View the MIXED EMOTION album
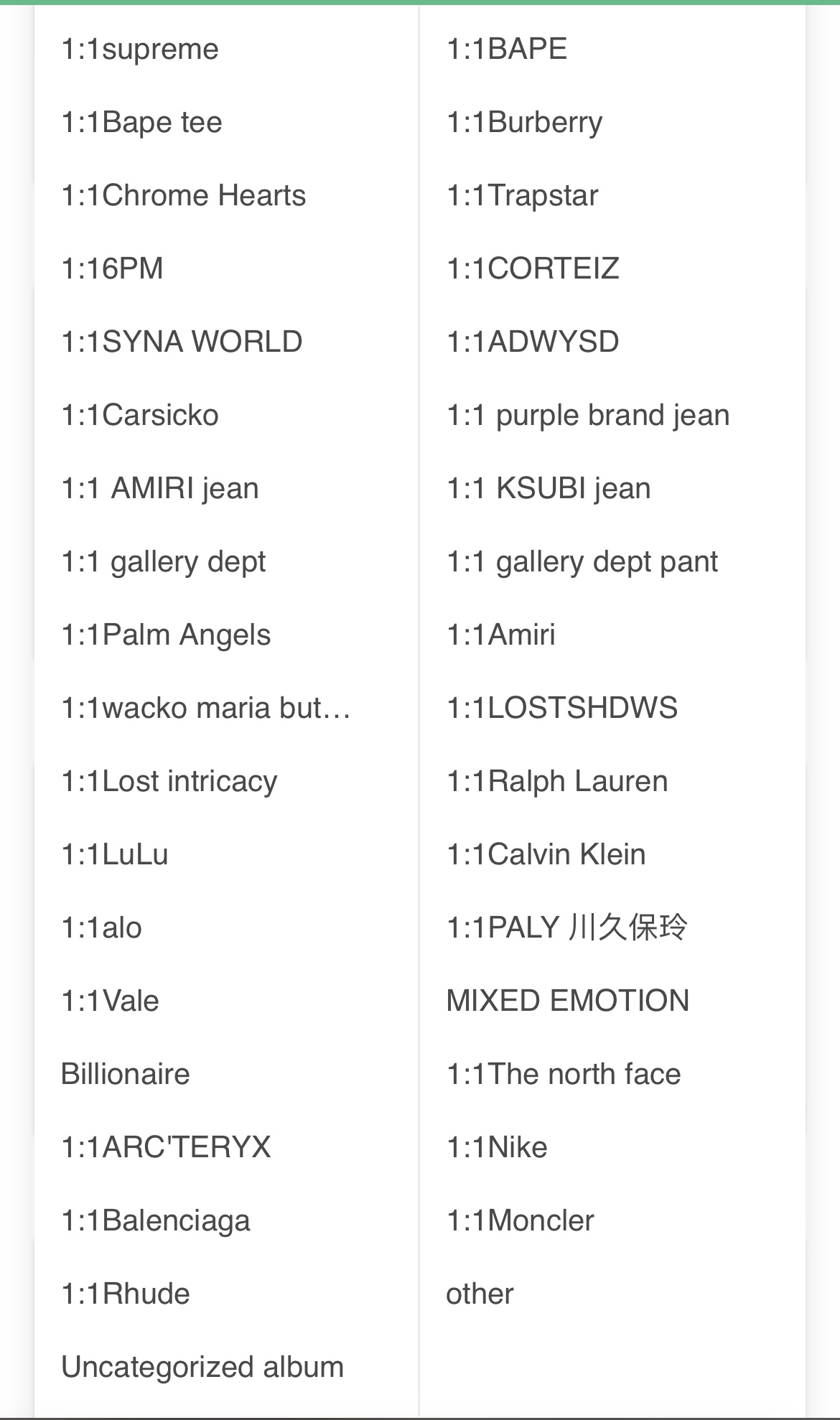This screenshot has height=1420, width=840. click(568, 1001)
